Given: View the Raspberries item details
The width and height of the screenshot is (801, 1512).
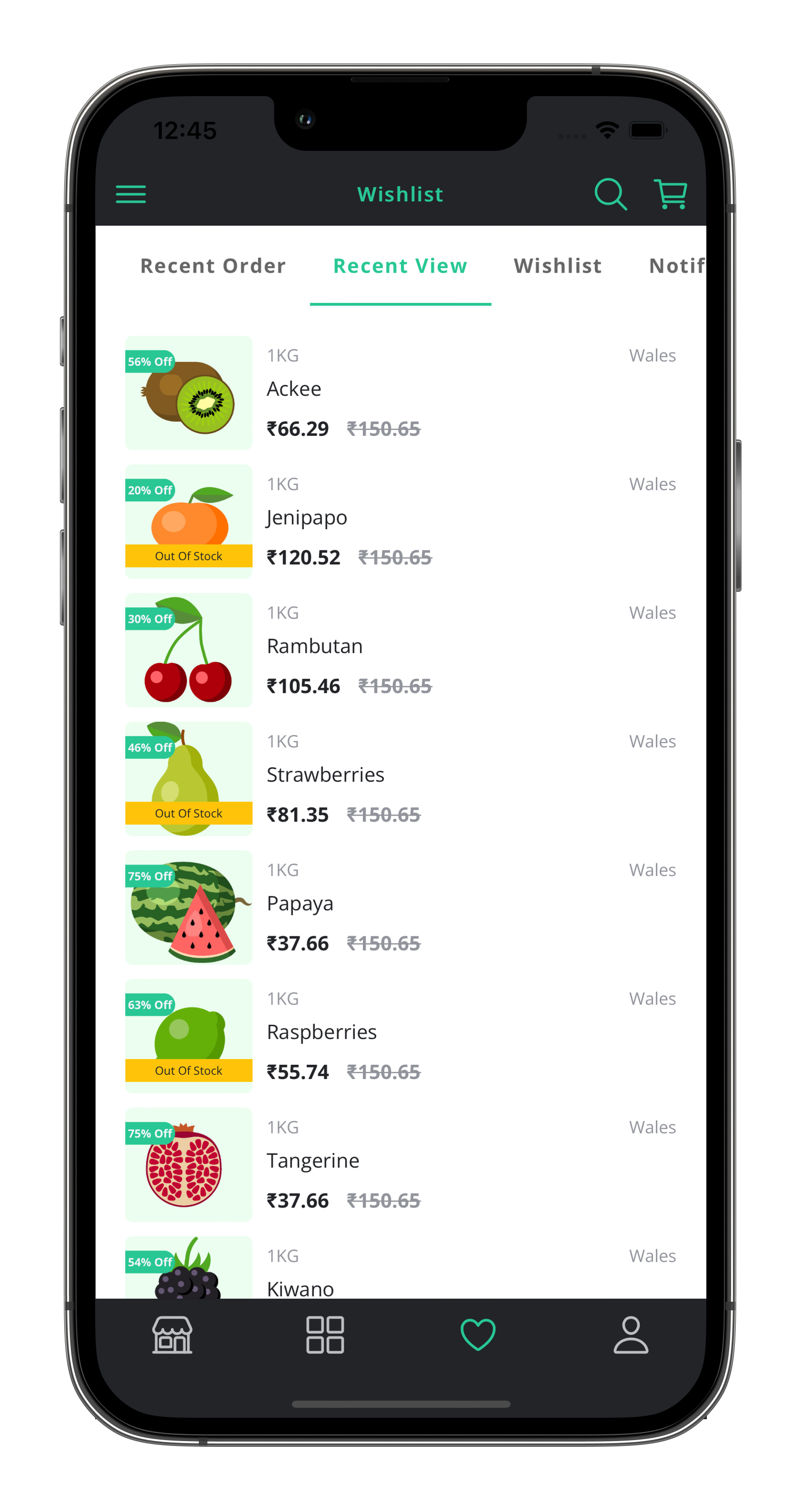Looking at the screenshot, I should click(401, 1035).
